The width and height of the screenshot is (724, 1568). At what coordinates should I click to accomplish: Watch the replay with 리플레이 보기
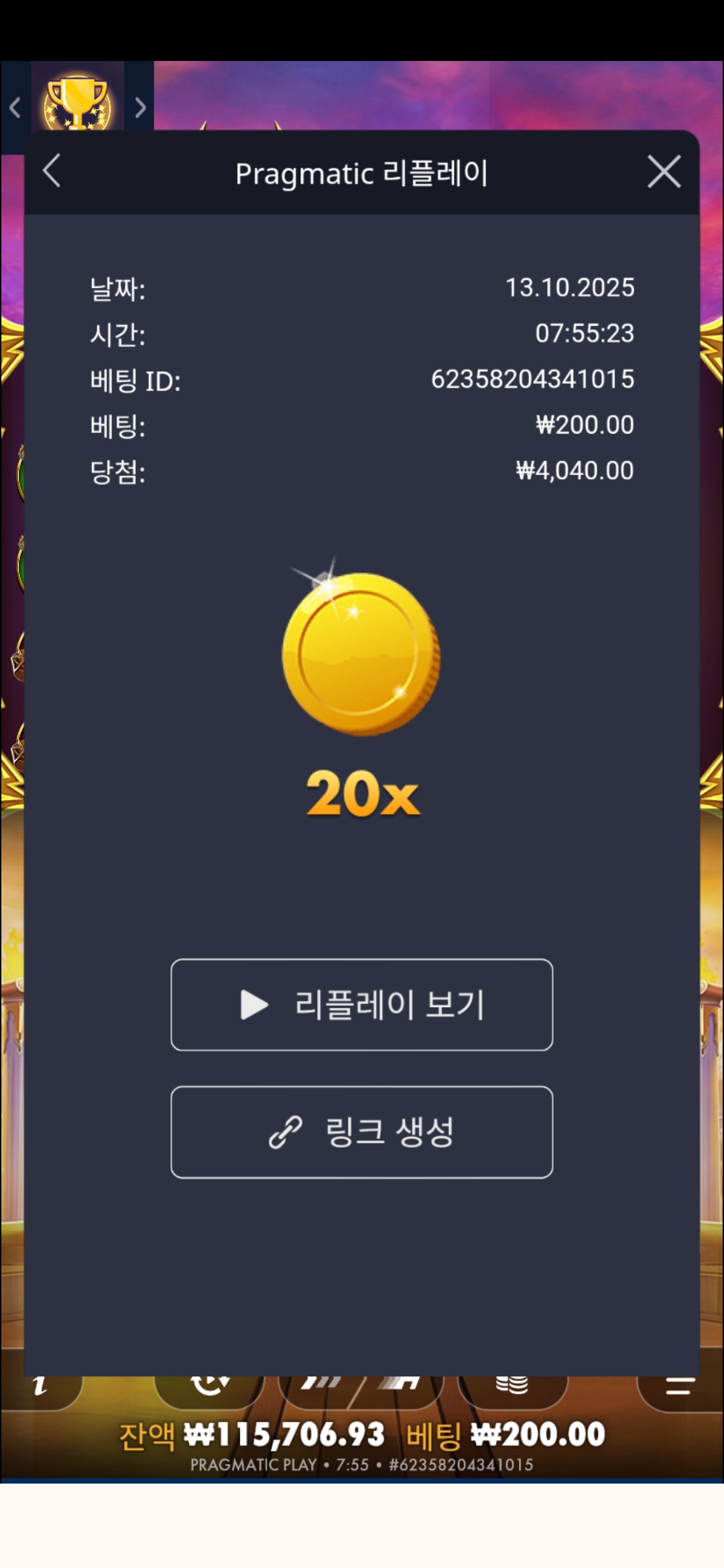coord(362,1004)
